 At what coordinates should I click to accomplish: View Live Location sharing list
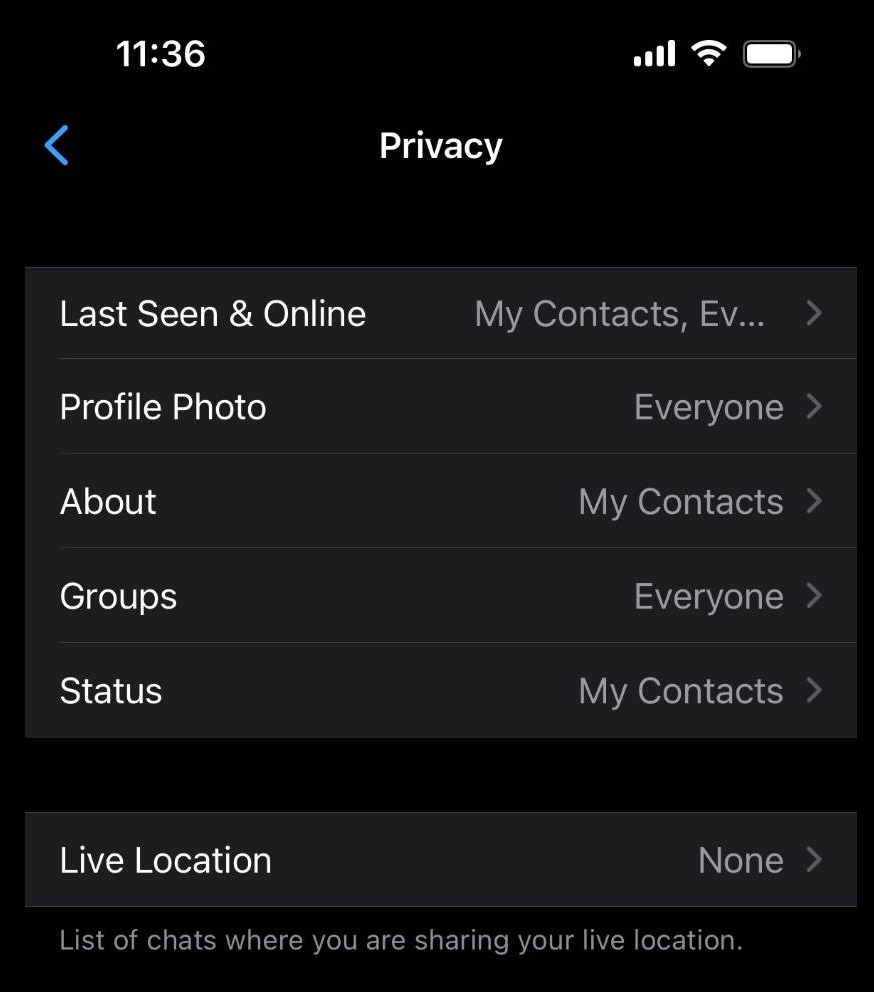click(x=440, y=860)
